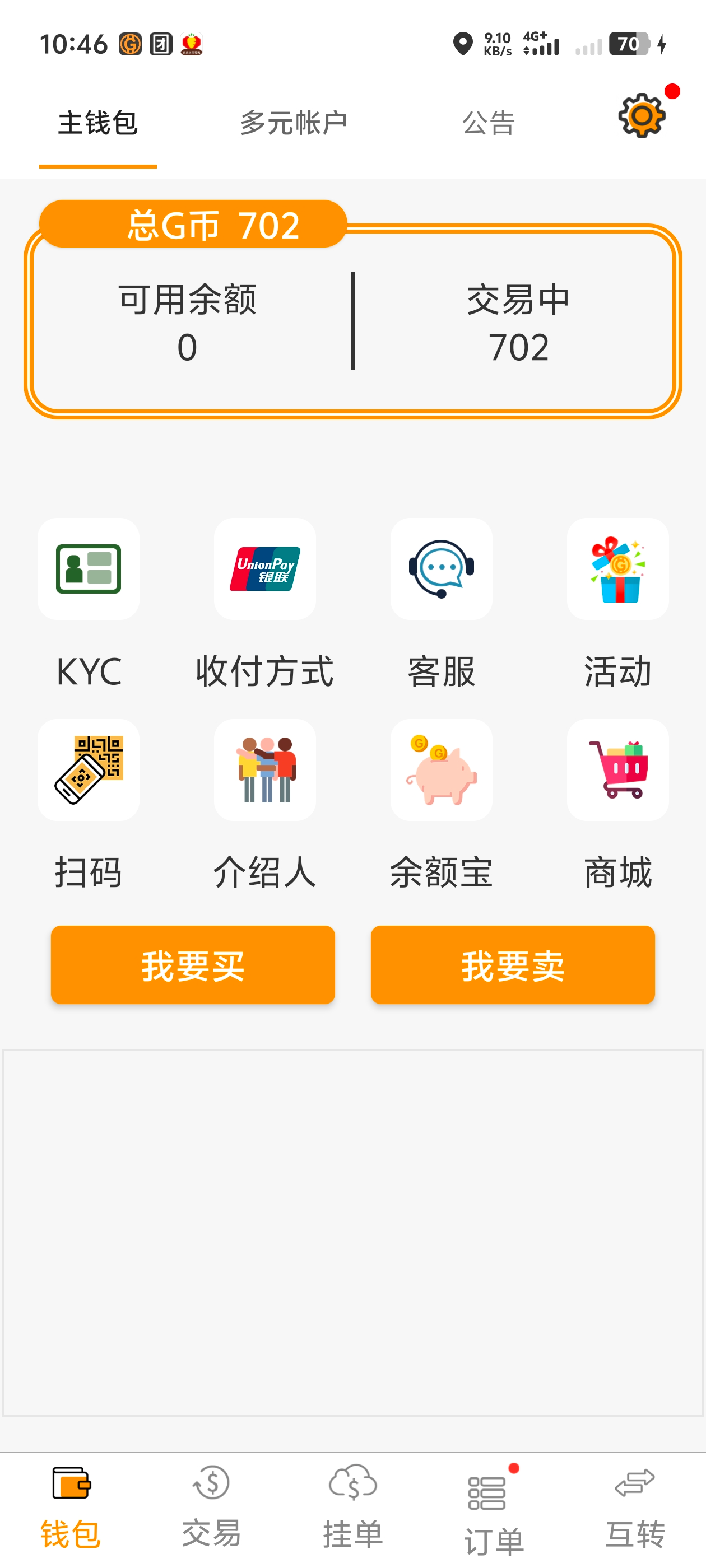Select the 主钱包 tab

point(97,123)
